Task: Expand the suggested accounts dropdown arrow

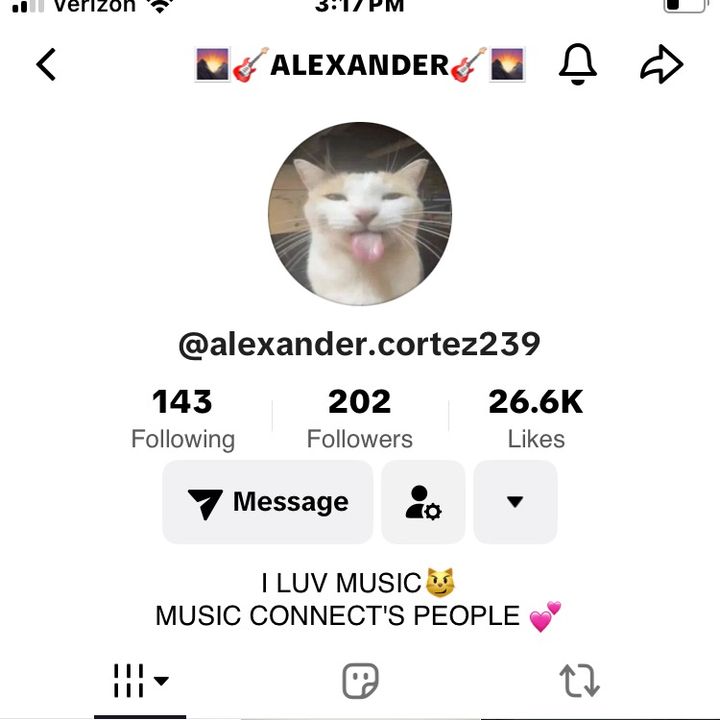Action: point(515,502)
